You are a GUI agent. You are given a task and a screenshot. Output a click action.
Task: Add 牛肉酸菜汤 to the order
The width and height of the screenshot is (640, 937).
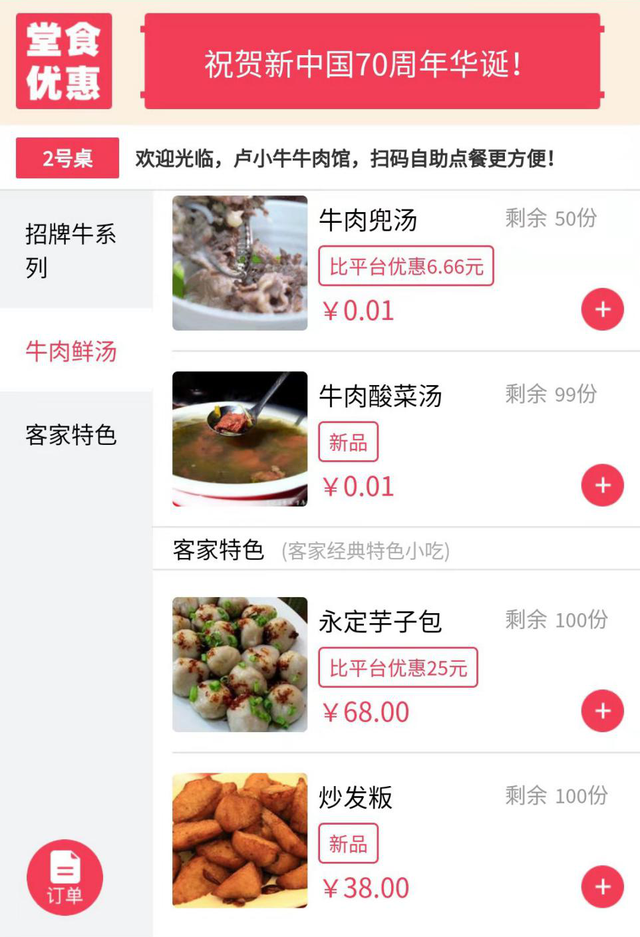[602, 486]
